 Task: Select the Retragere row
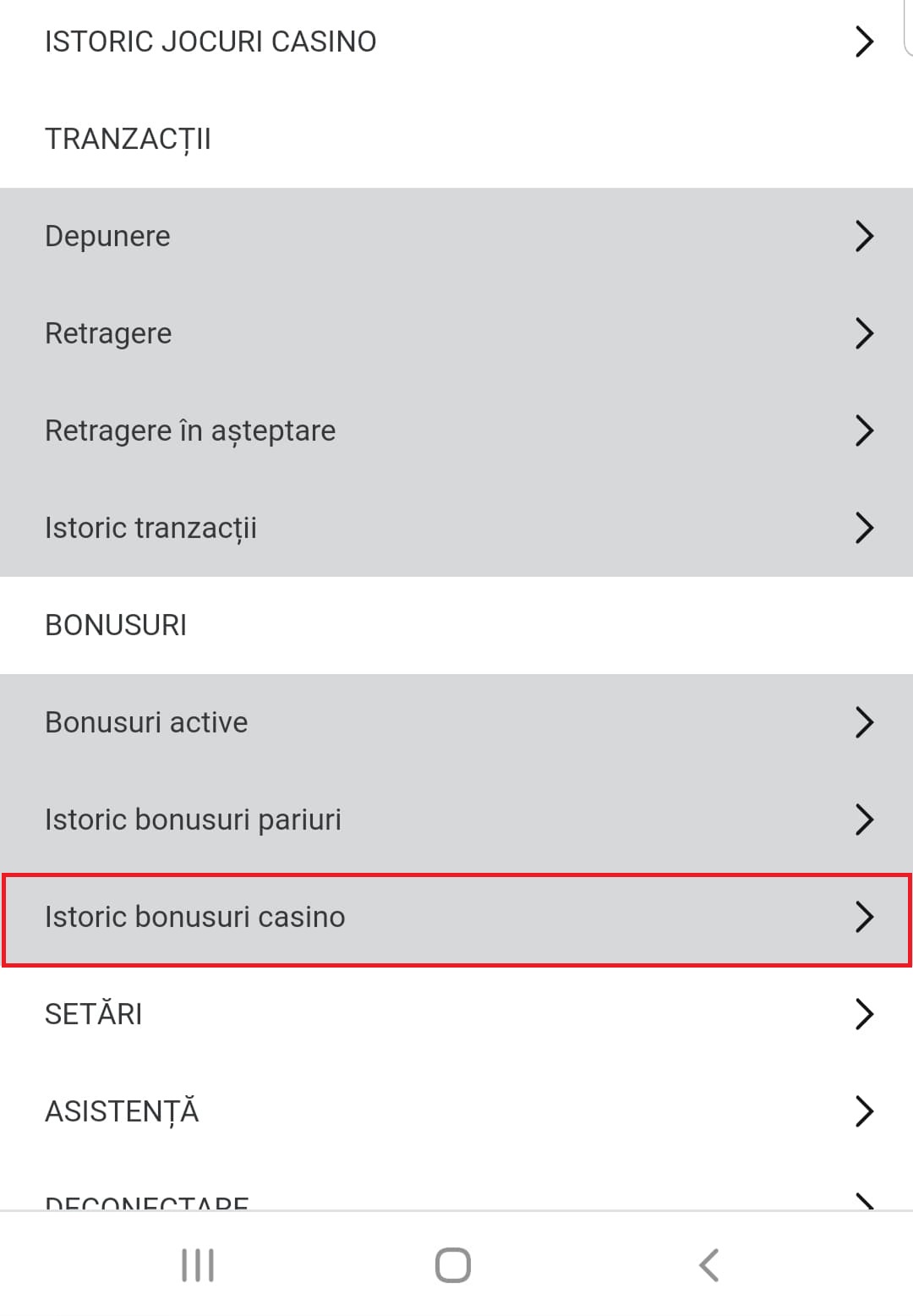click(x=456, y=333)
